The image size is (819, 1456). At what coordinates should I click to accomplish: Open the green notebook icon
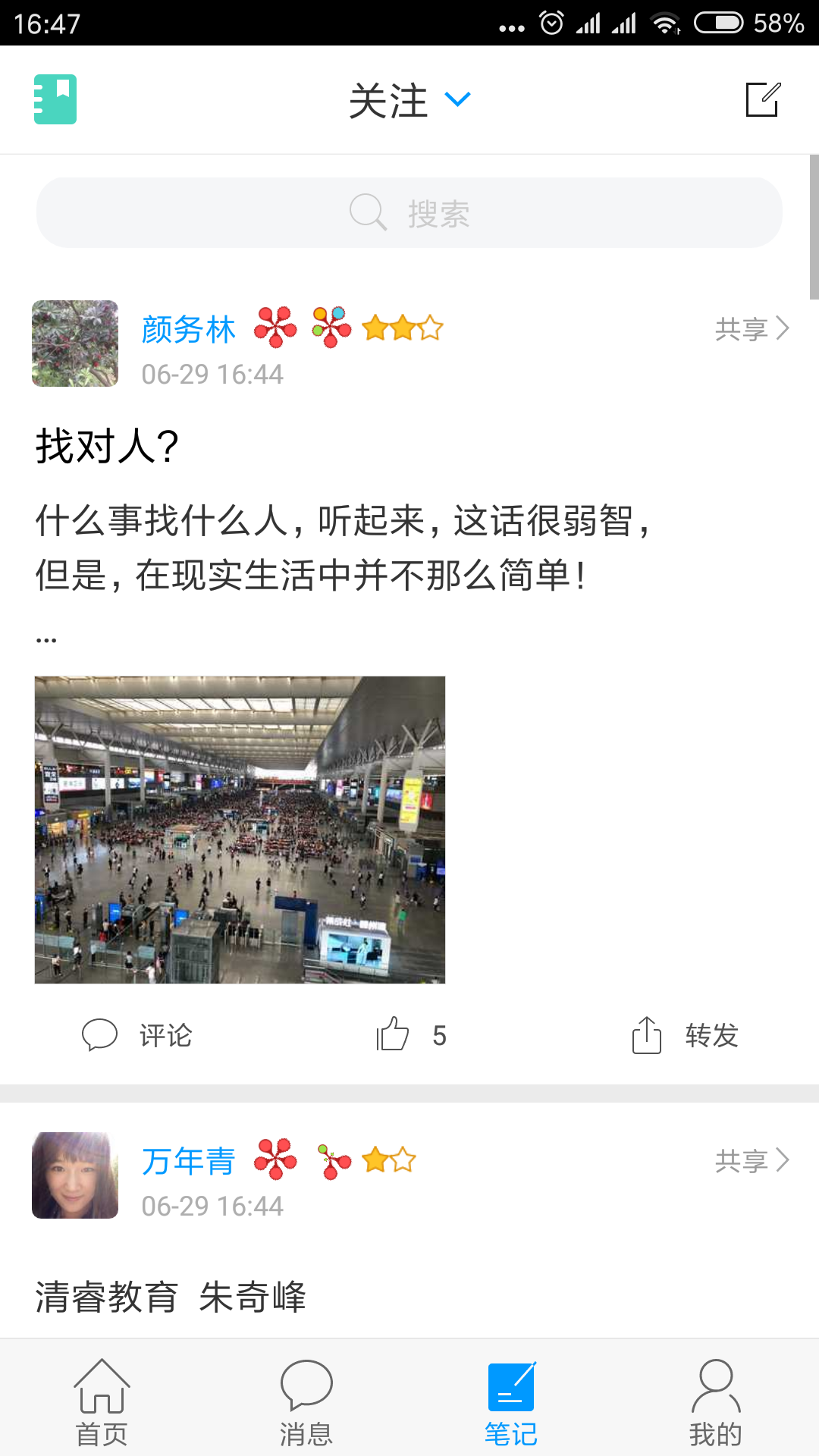tap(55, 99)
